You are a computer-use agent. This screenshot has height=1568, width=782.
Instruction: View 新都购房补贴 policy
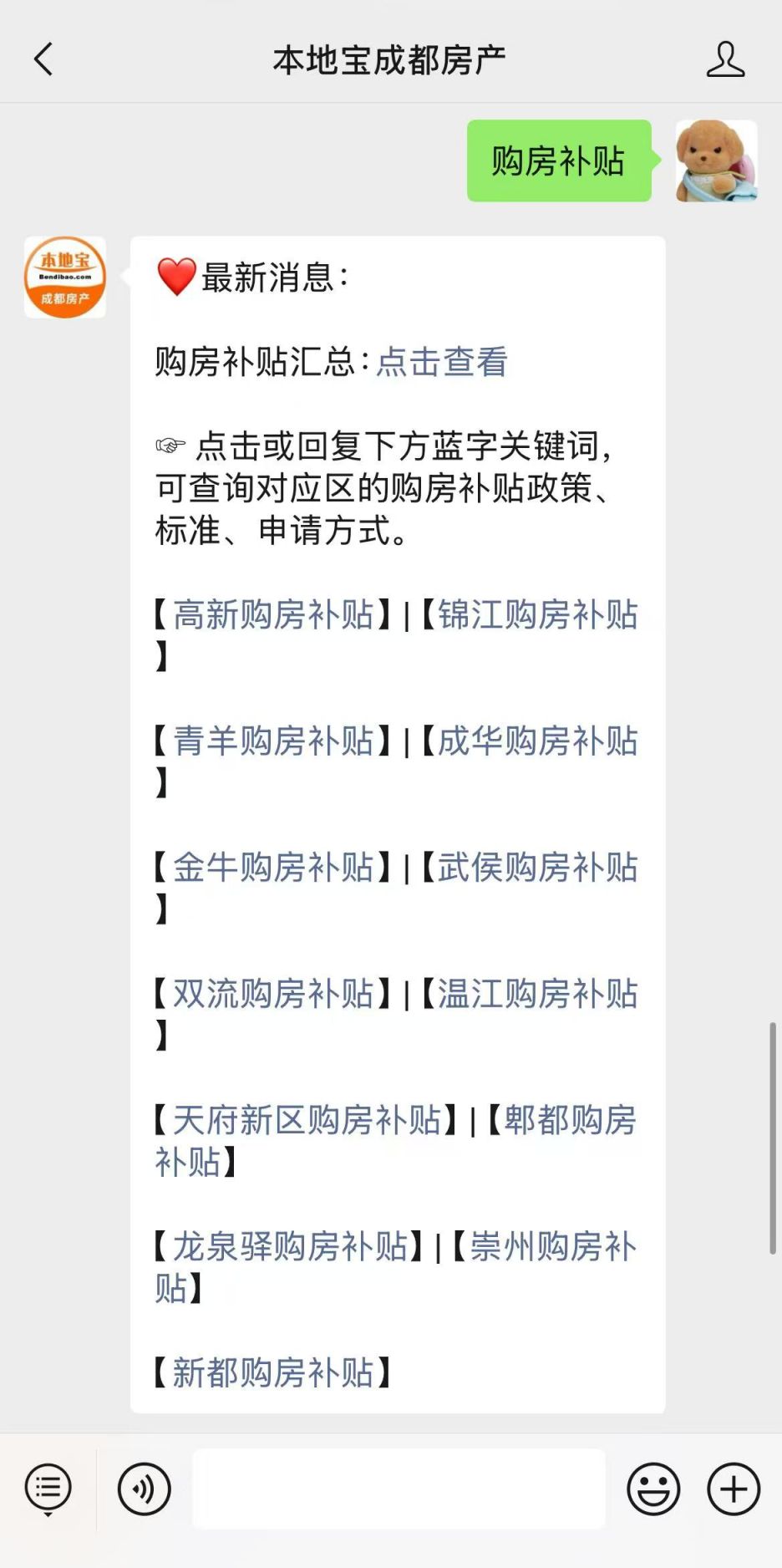pos(273,1372)
